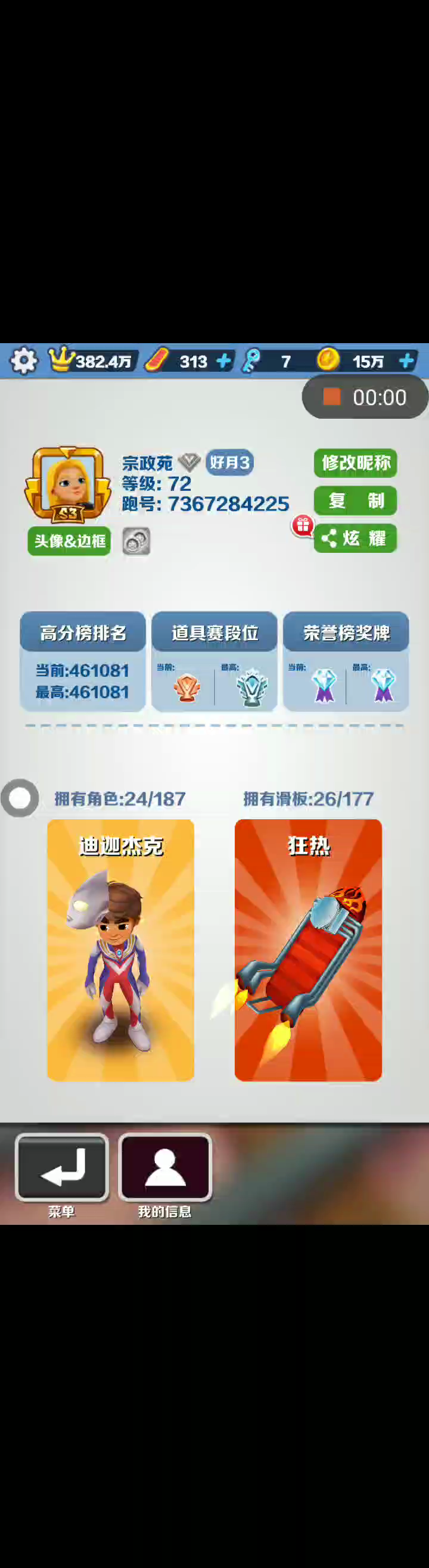The width and height of the screenshot is (429, 1568).
Task: Add more hoverboards with the plus
Action: coord(223,361)
